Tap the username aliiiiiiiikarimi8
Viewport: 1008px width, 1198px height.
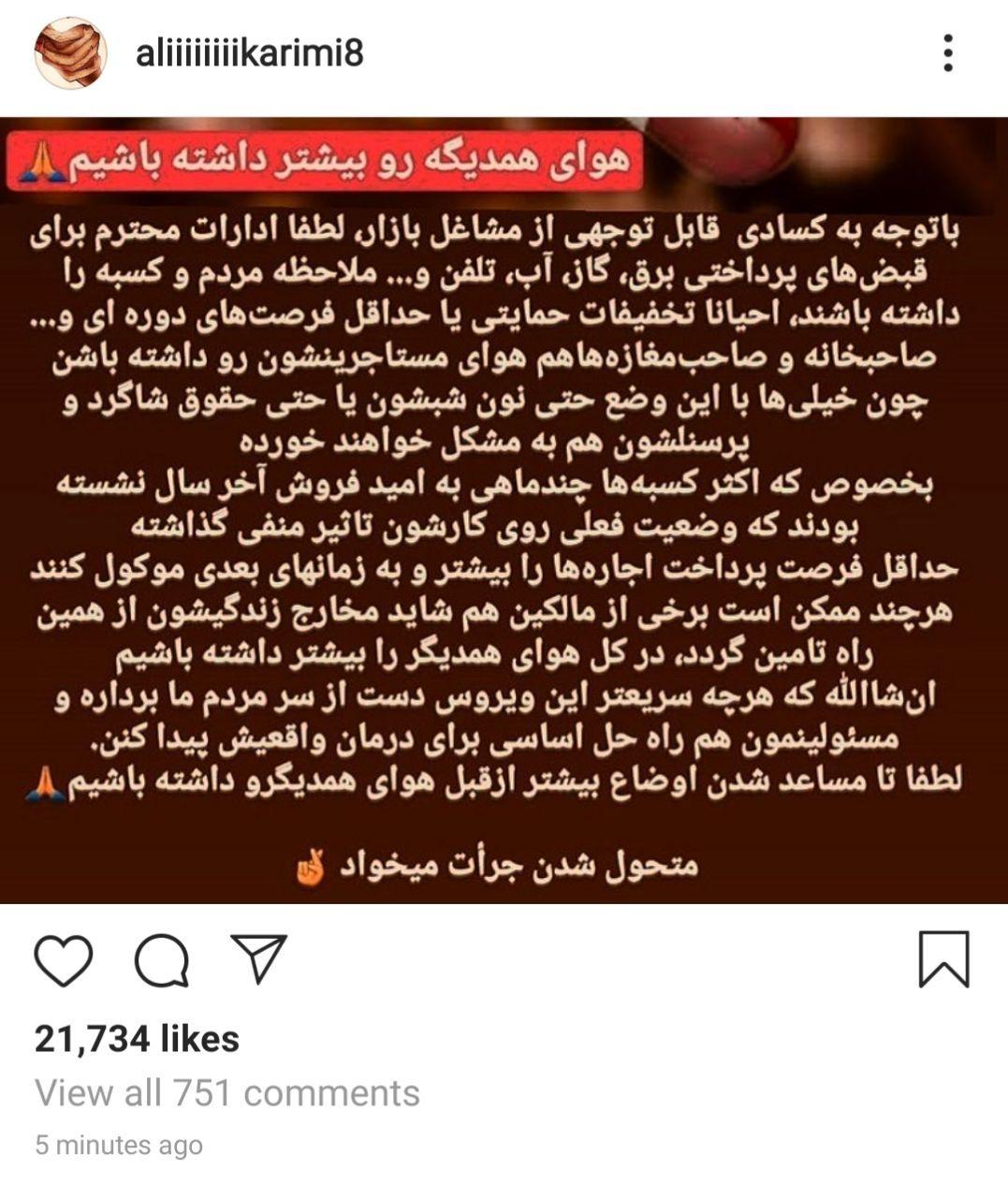(249, 53)
